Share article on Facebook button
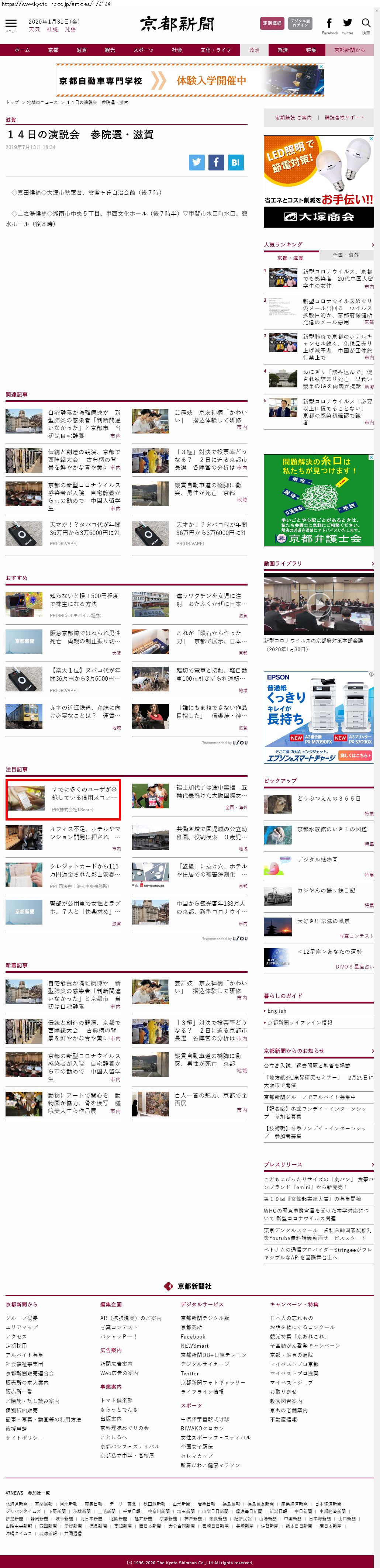This screenshot has width=380, height=1568. pyautogui.click(x=216, y=162)
